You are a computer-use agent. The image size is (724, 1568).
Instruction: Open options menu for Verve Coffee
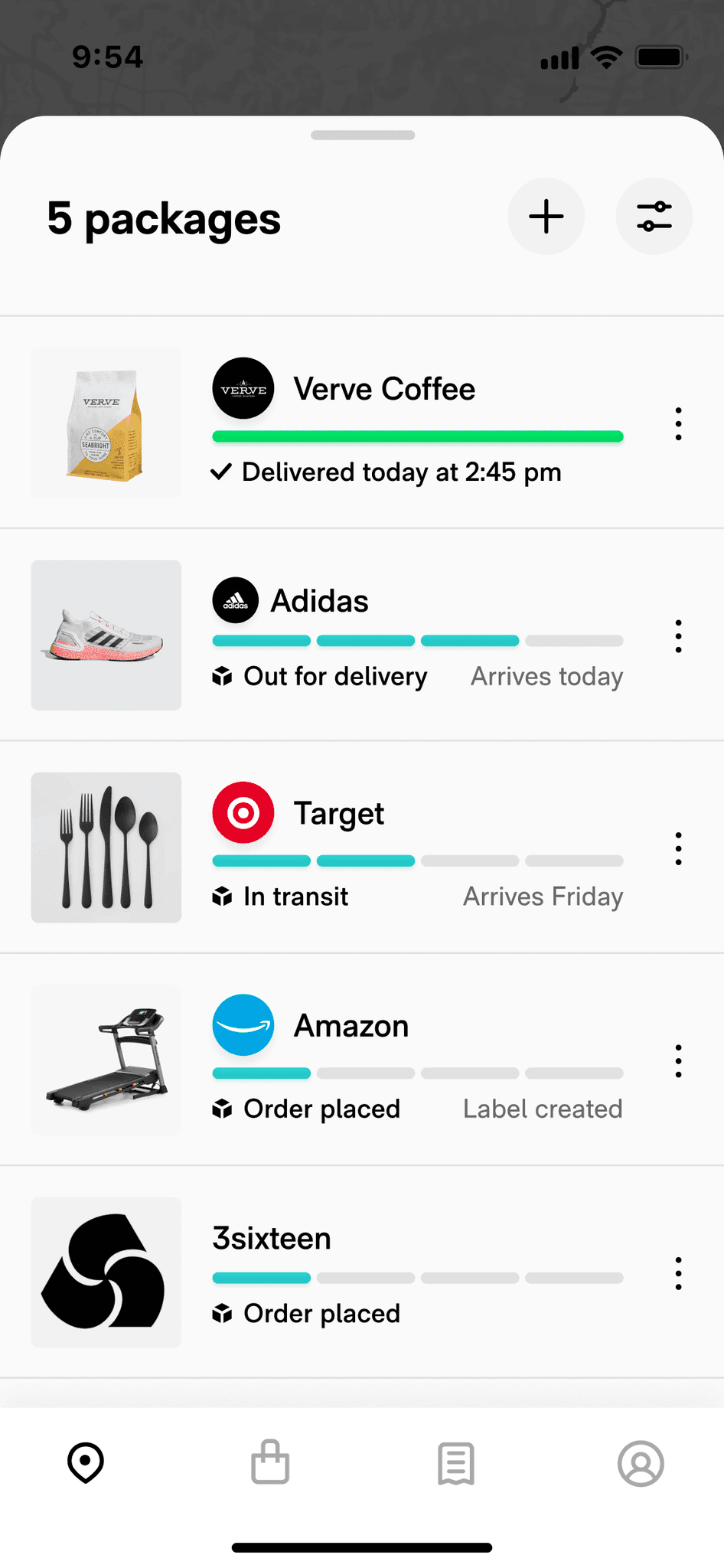pos(678,423)
